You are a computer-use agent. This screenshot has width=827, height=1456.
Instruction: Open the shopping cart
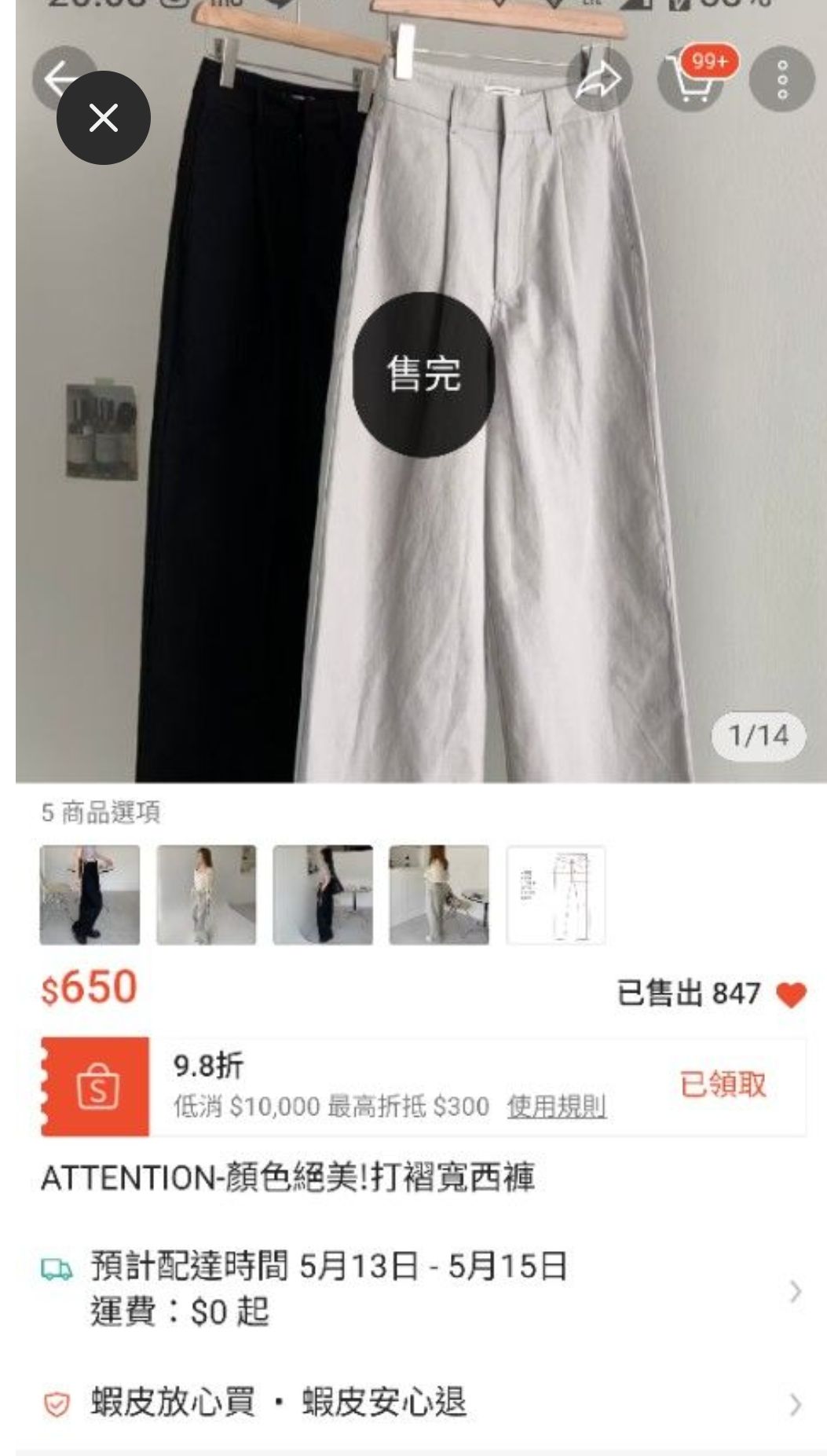tap(690, 79)
